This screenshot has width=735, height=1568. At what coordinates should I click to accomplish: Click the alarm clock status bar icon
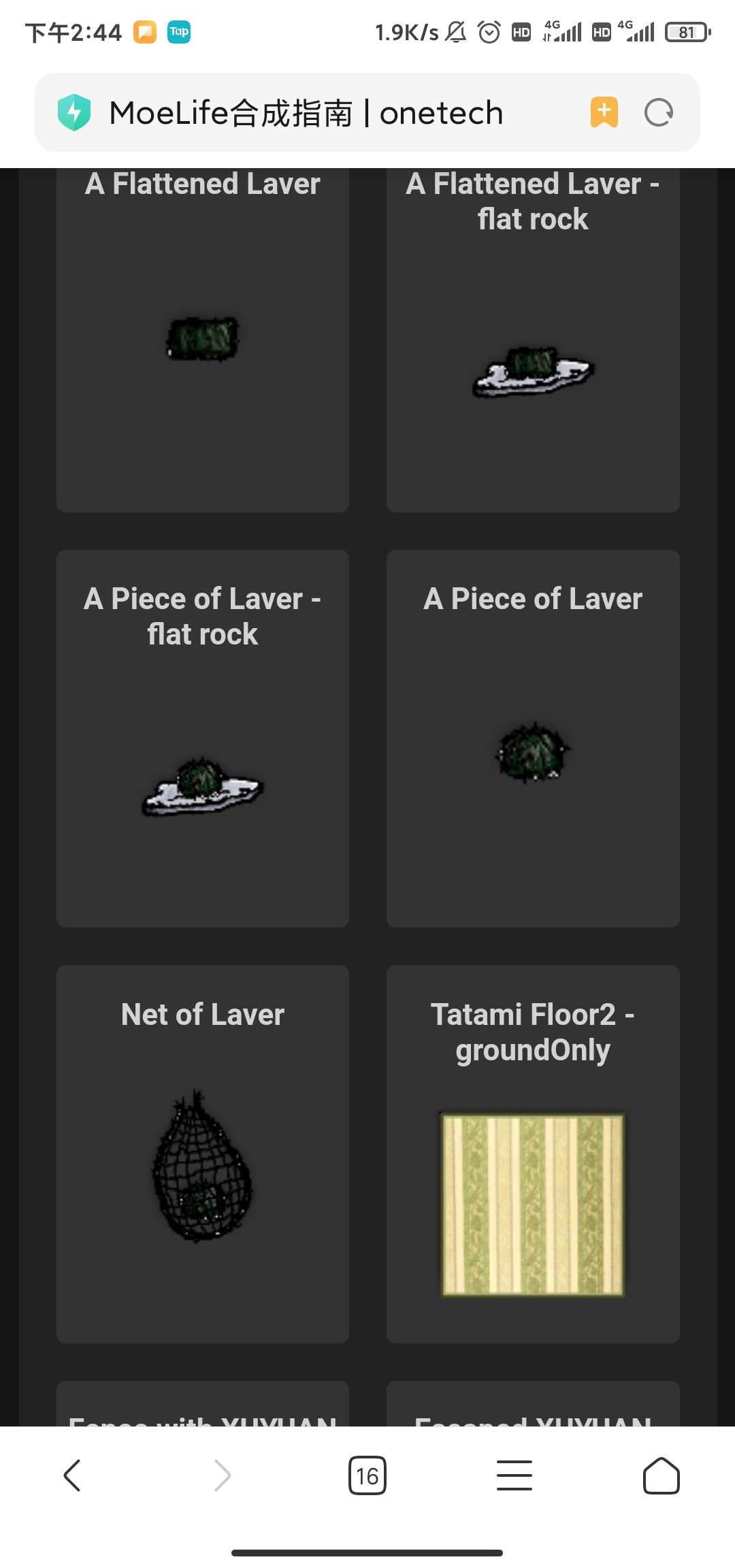[x=489, y=31]
